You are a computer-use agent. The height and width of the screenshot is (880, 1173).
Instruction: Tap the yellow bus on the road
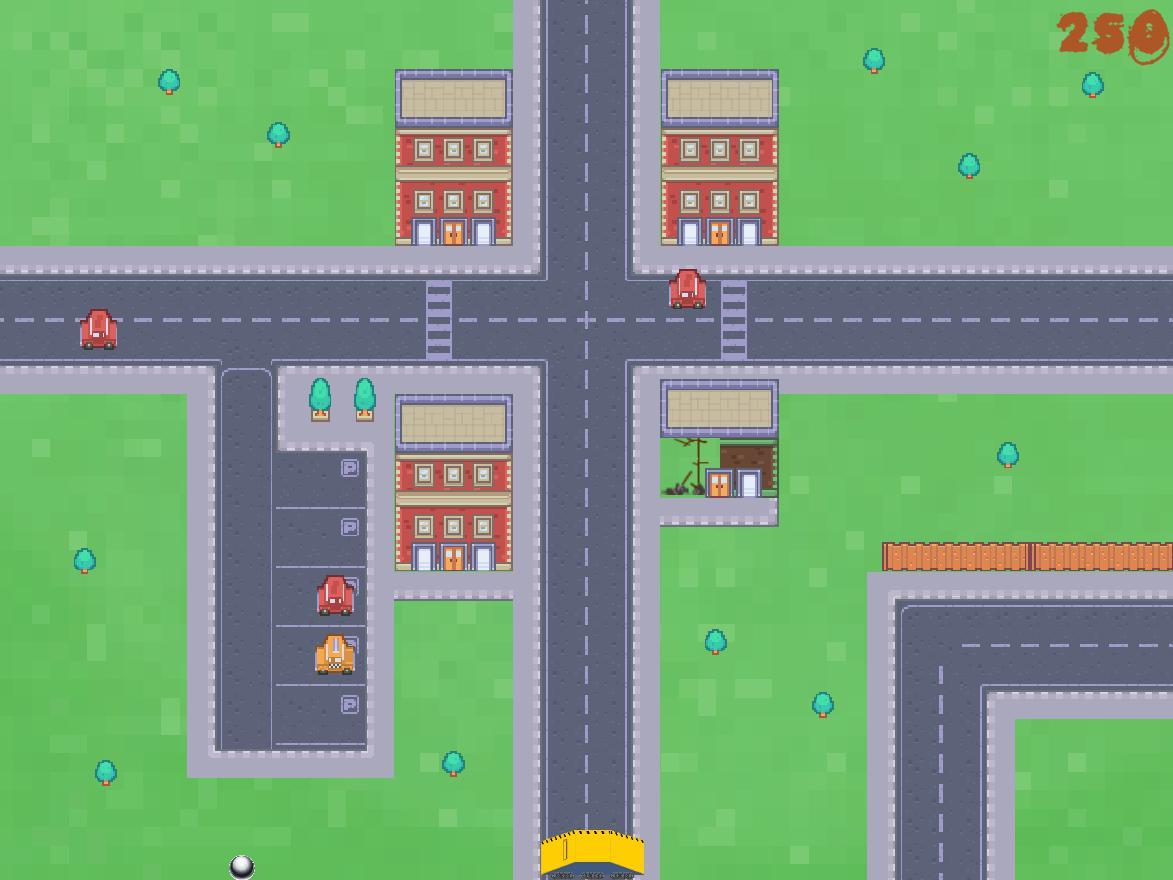592,855
